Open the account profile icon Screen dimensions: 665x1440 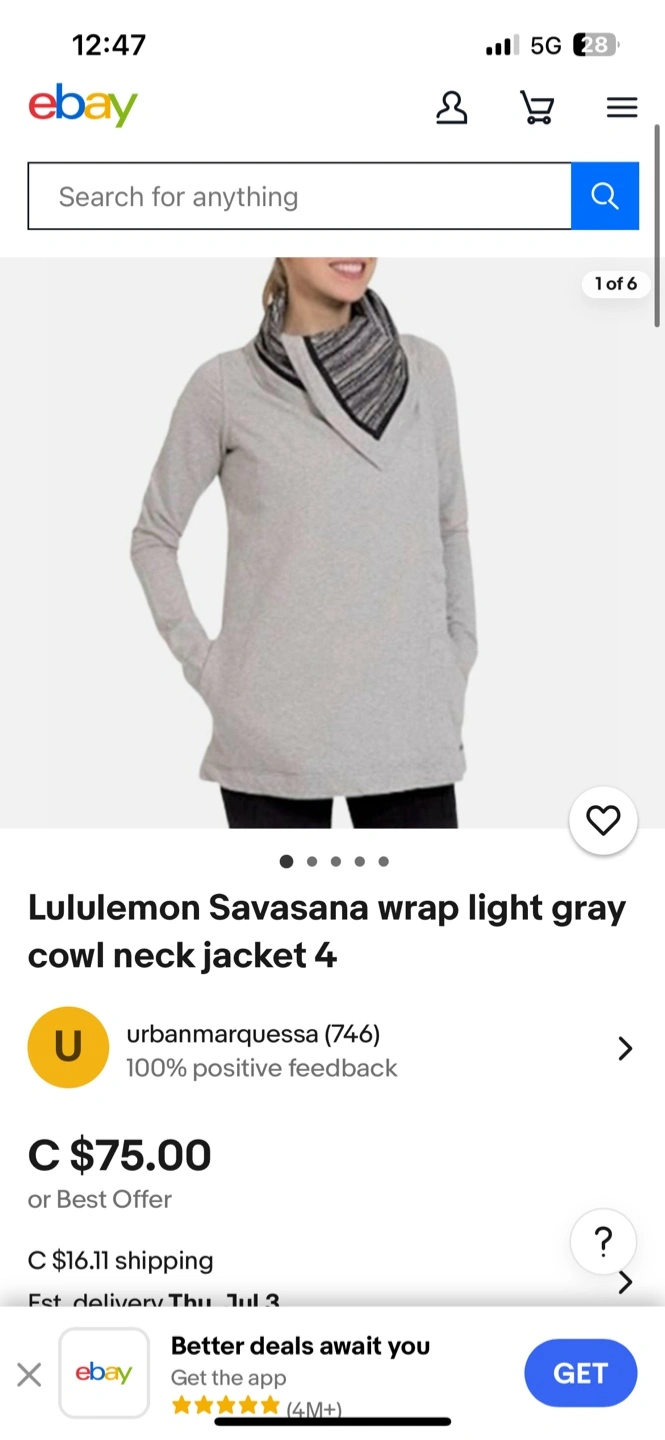tap(452, 108)
